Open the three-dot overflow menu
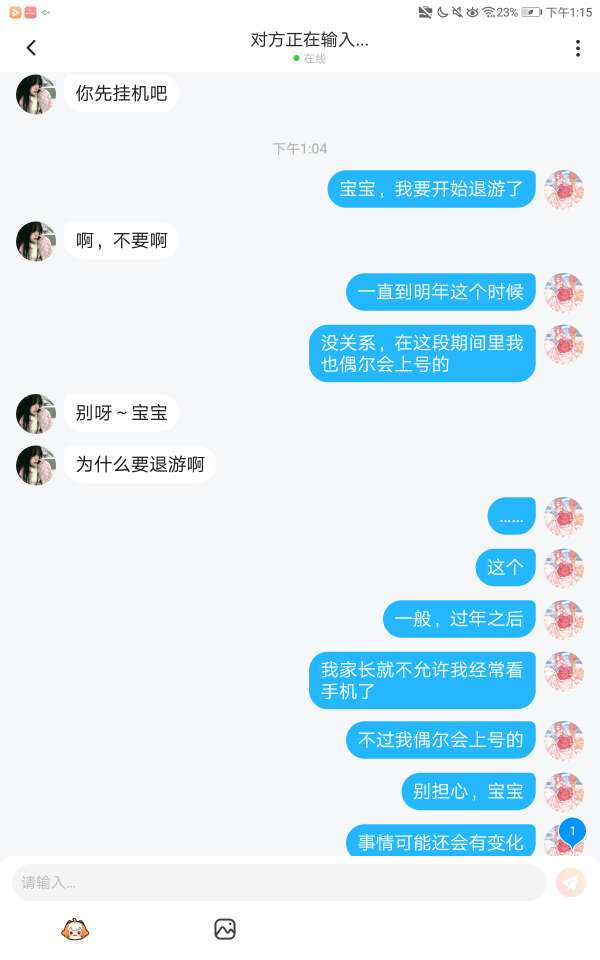600x960 pixels. [577, 48]
